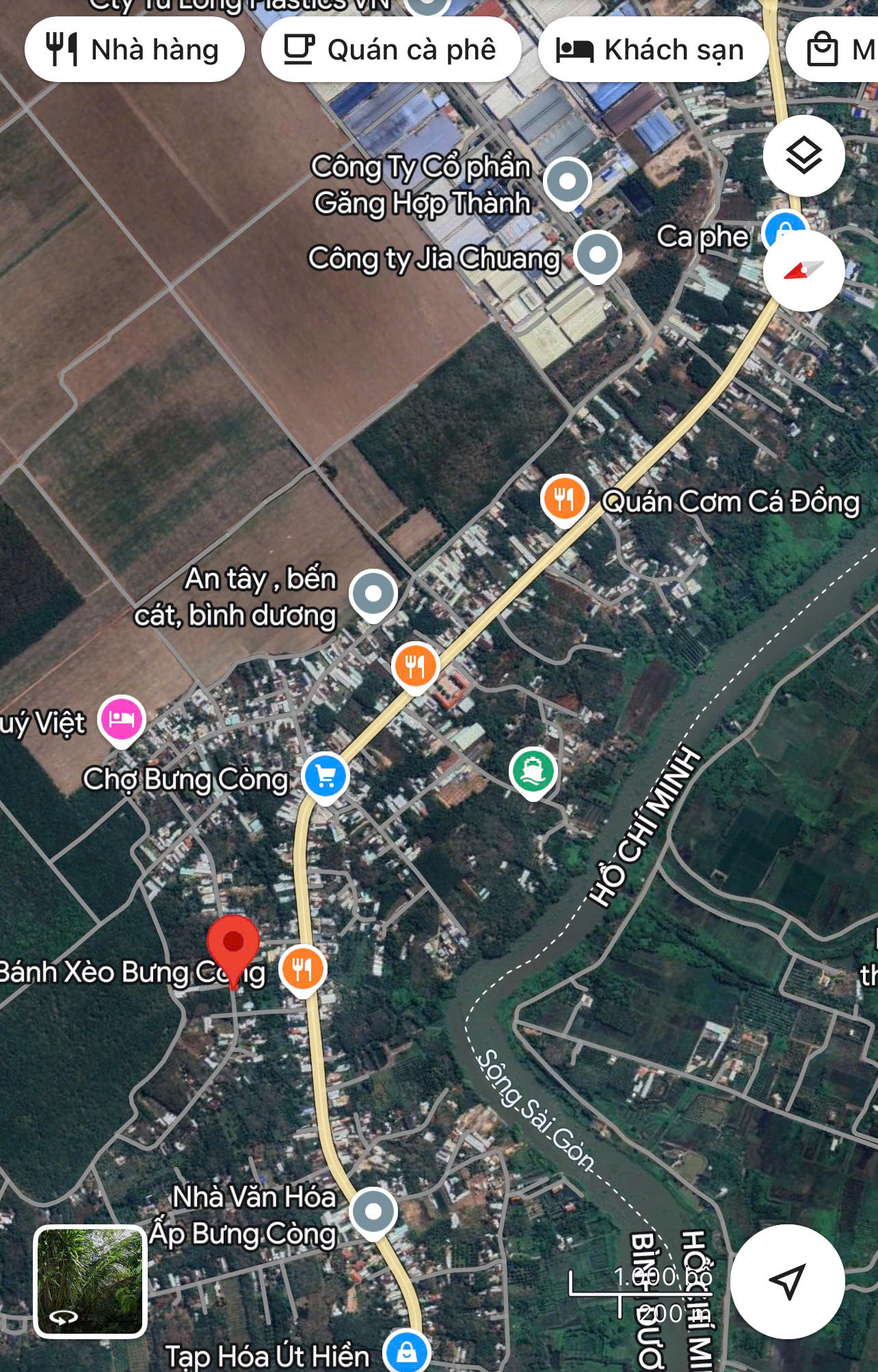The height and width of the screenshot is (1372, 878).
Task: Select the Bánh Xèo Bưng Còng restaurant marker
Action: pos(302,969)
